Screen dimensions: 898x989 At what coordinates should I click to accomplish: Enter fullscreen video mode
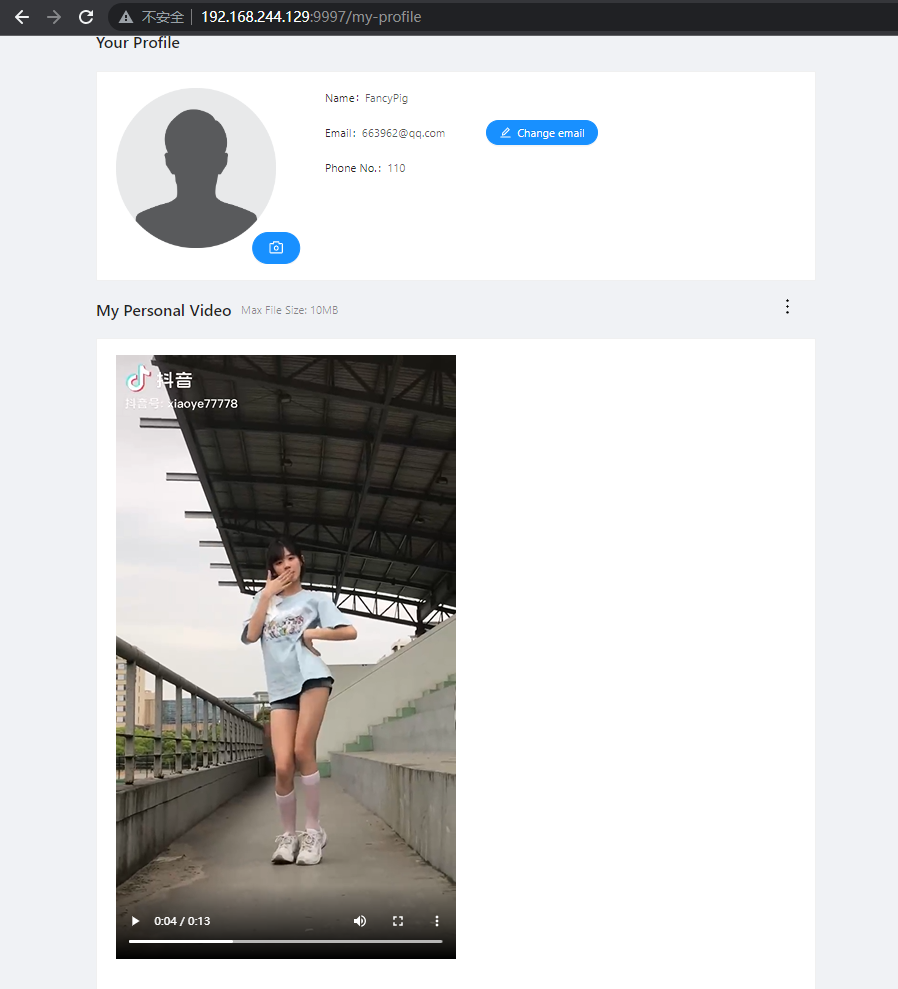[398, 921]
